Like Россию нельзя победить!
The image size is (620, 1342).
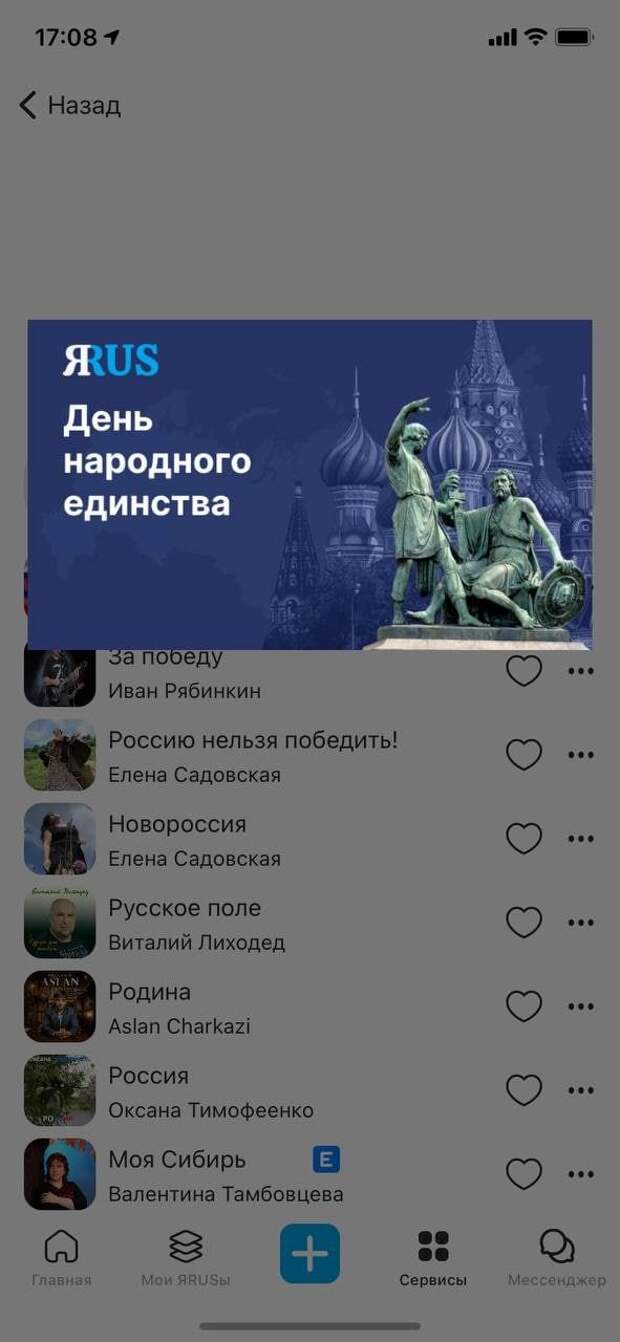(524, 755)
